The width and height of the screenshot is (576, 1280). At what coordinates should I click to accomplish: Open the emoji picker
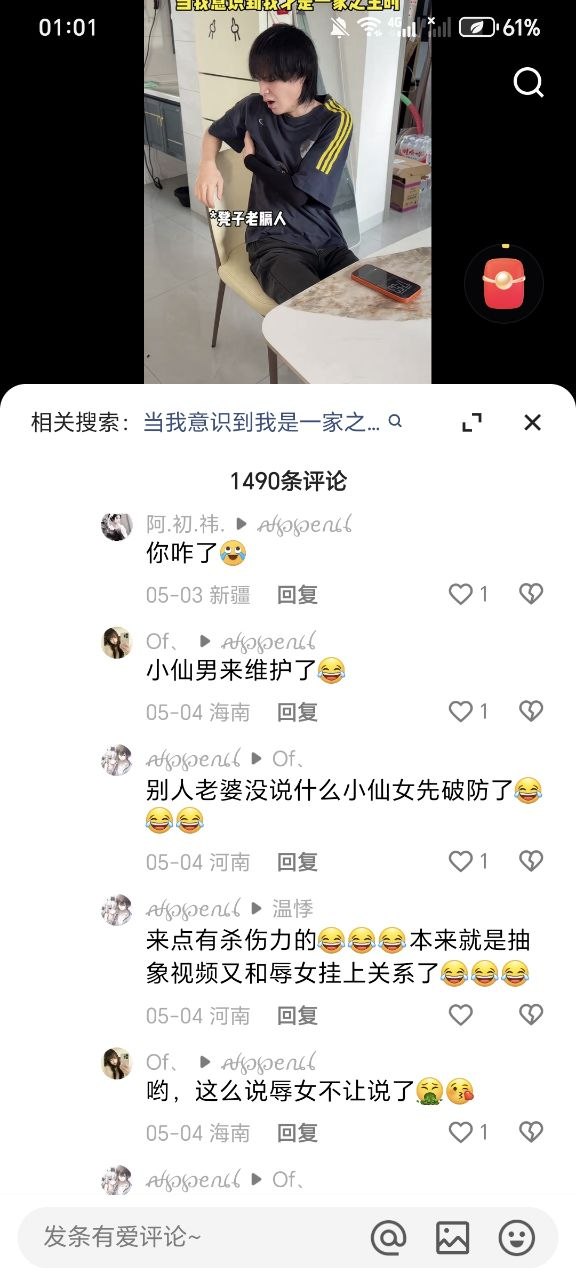tap(517, 1238)
